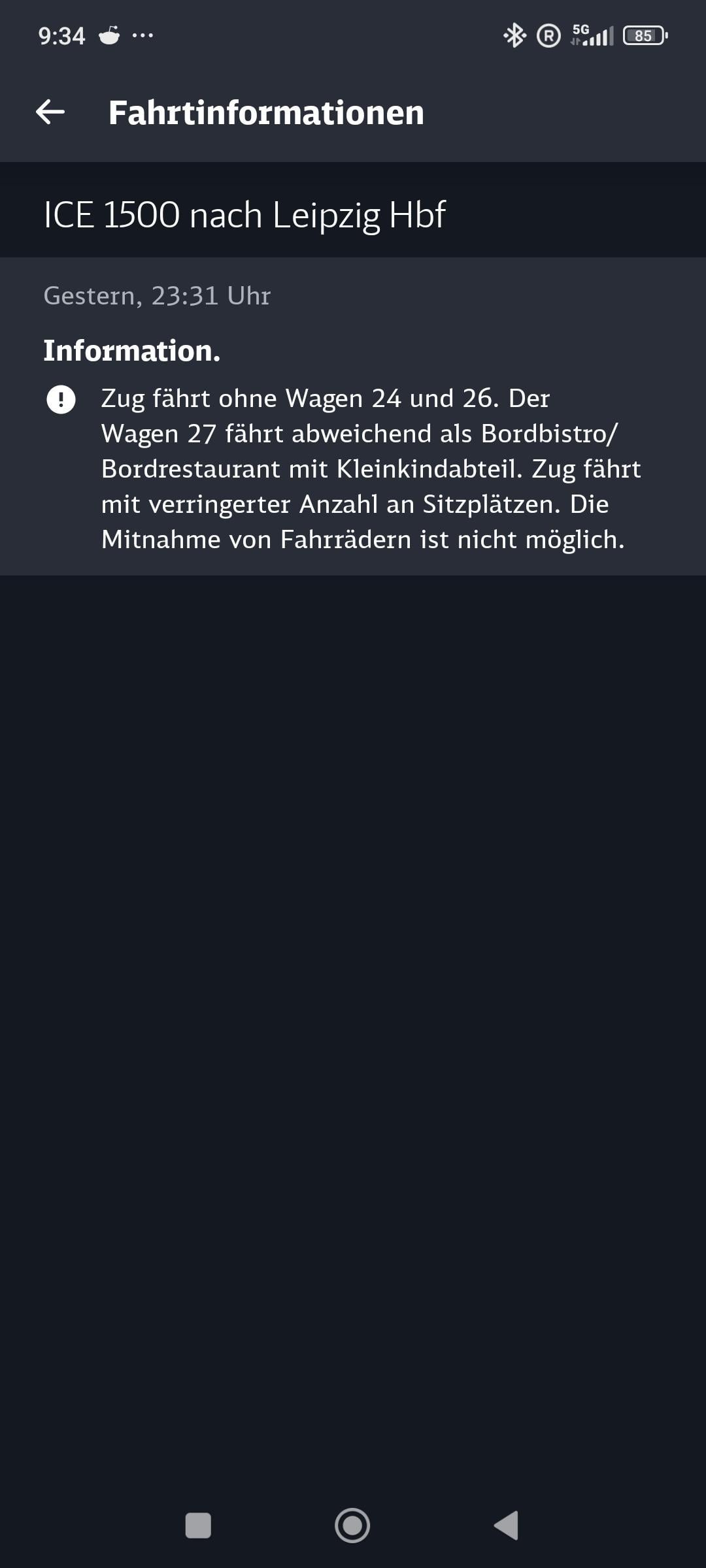Go back from Fahrtinformationen using the arrow
Screen dimensions: 706x1568
[50, 112]
